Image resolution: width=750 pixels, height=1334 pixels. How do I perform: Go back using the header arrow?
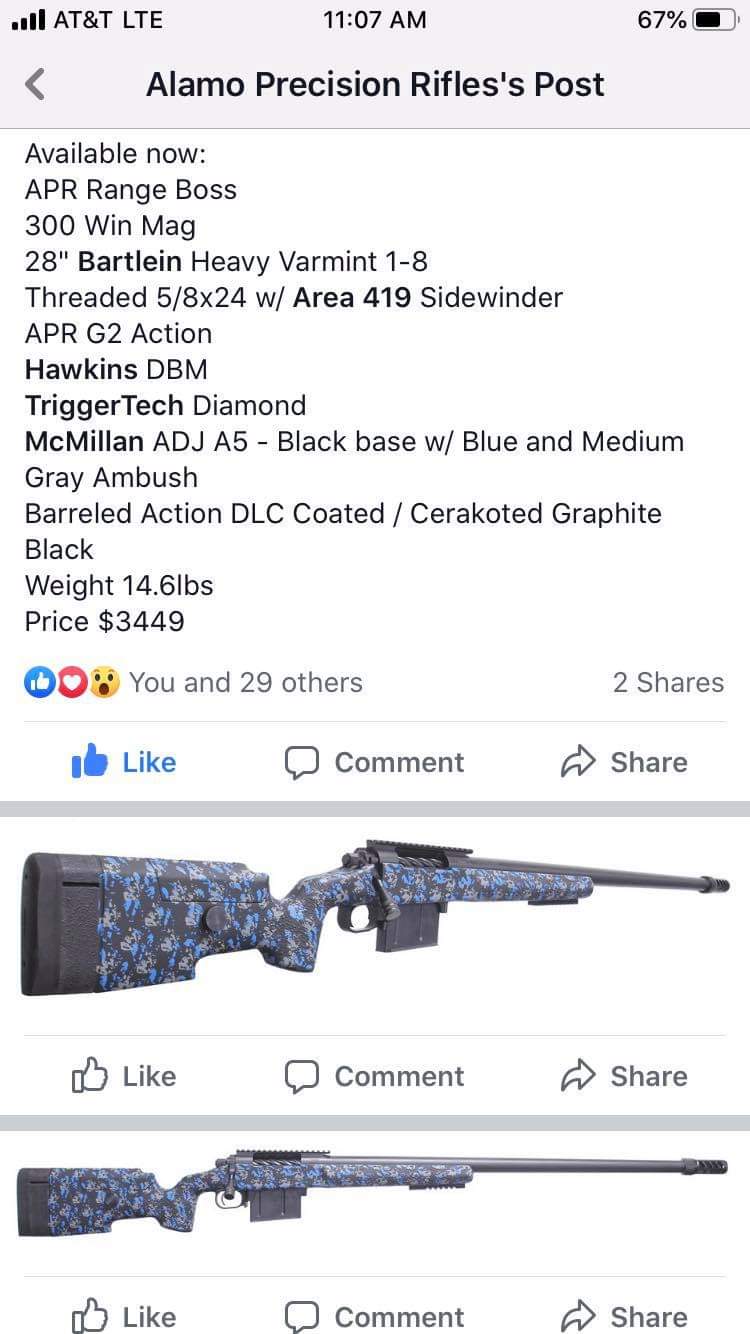(35, 84)
